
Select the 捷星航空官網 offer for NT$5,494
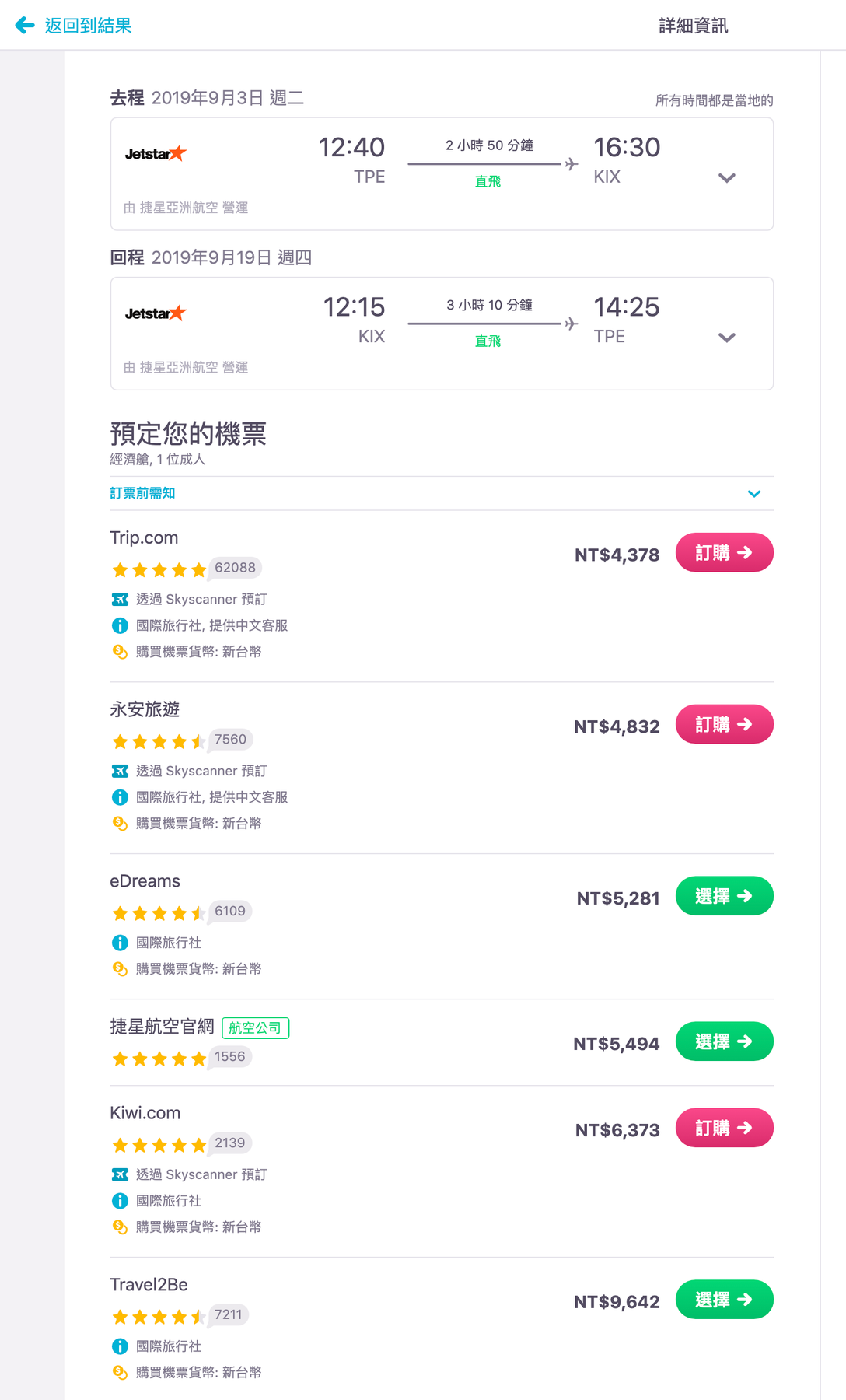[724, 1041]
